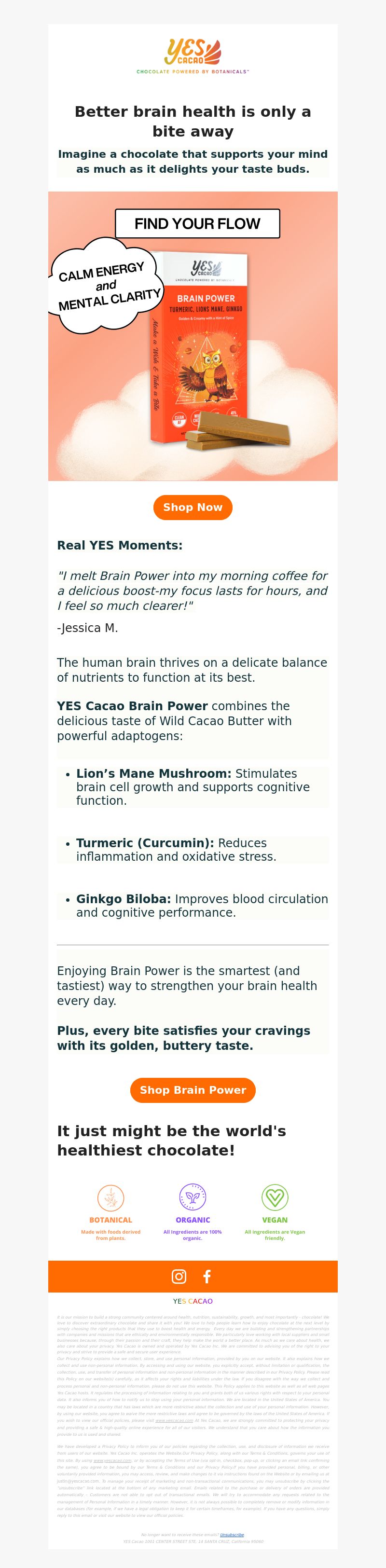Viewport: 386px width, 1568px height.
Task: Visit the Facebook page icon
Action: [207, 1276]
